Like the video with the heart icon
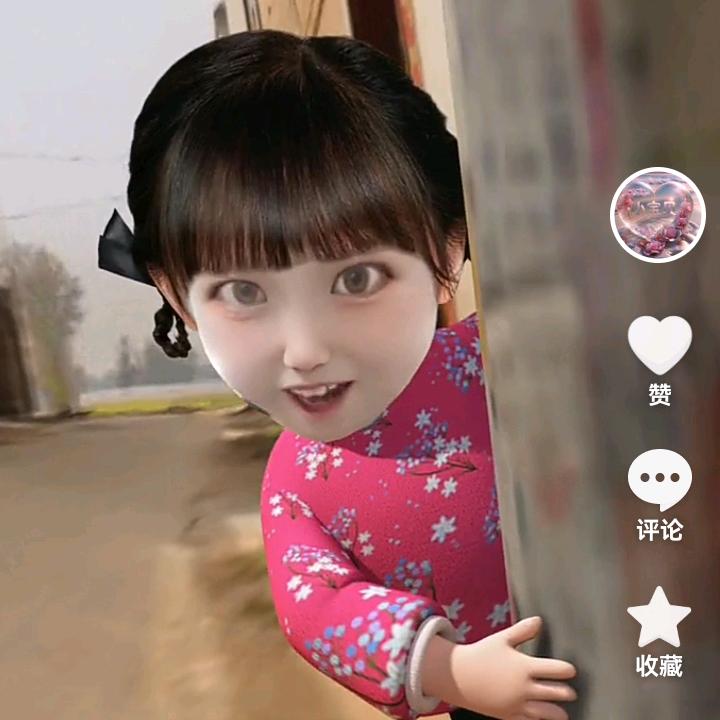Screen dimensions: 720x720 (660, 345)
